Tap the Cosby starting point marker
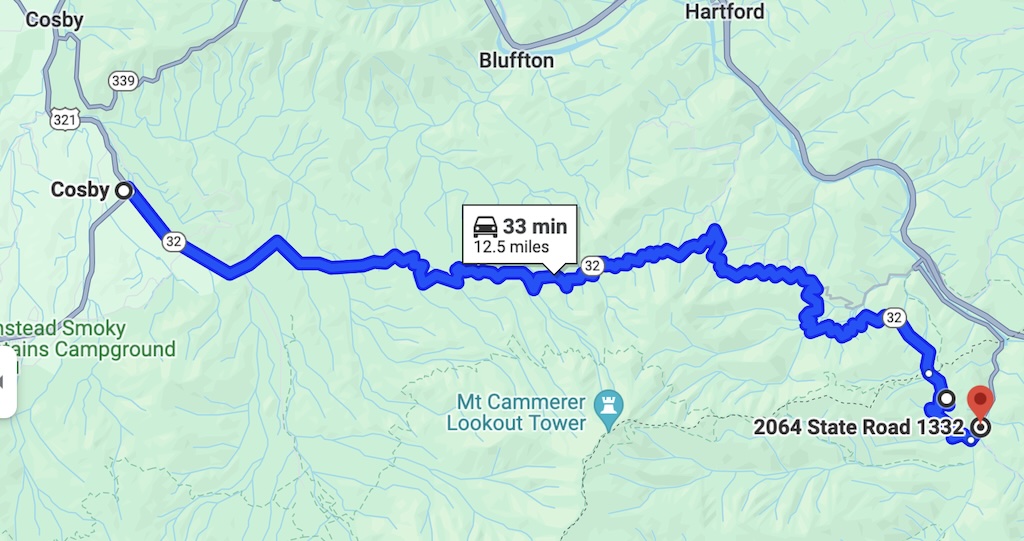Screen dimensions: 1024x541 click(124, 190)
